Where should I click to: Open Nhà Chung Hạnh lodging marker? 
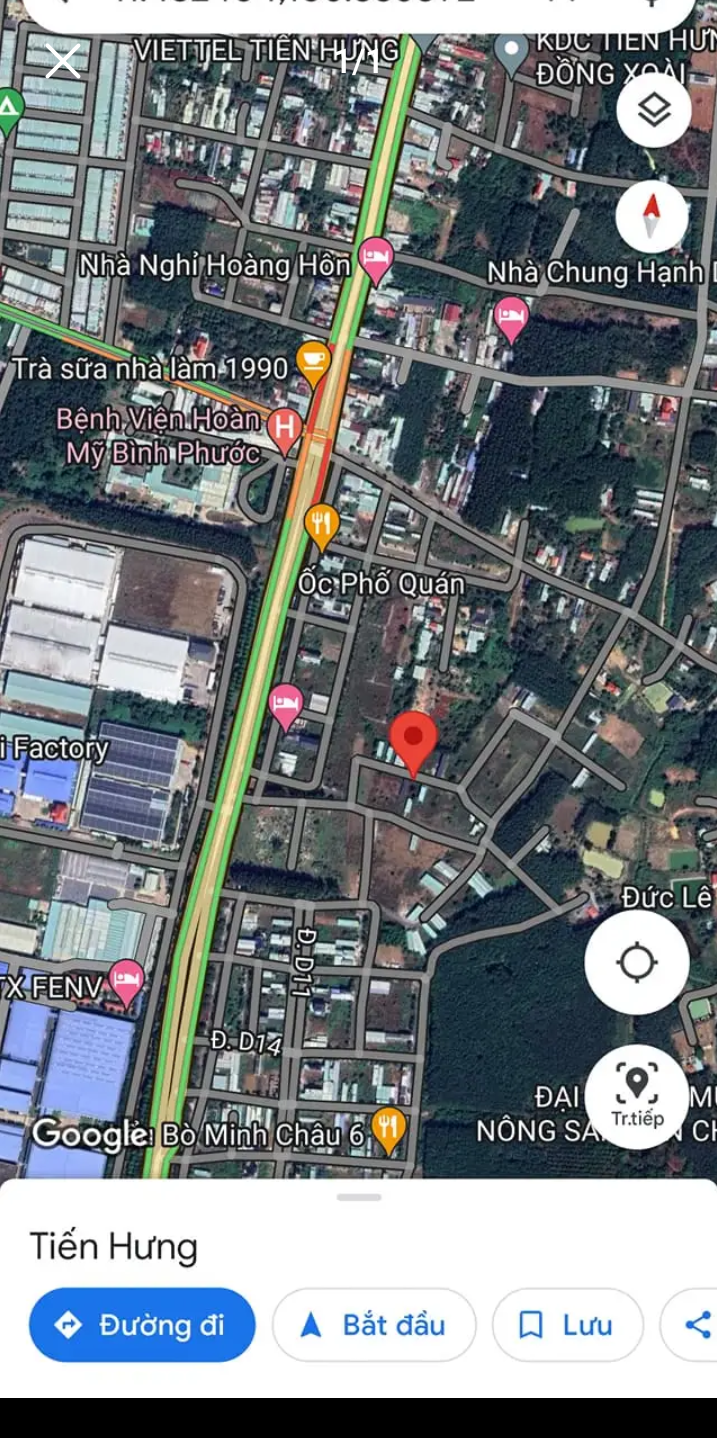(x=511, y=320)
